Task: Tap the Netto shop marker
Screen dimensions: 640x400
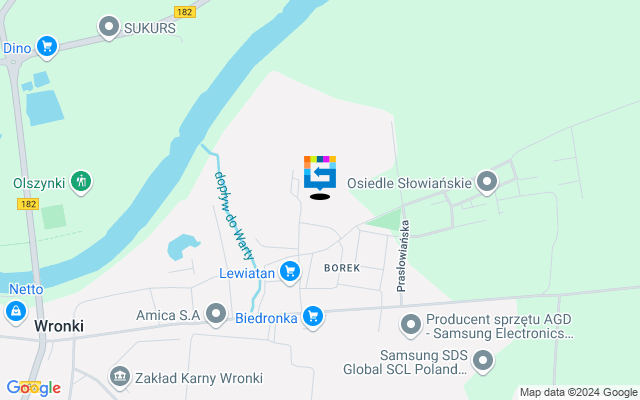Action: [15, 313]
